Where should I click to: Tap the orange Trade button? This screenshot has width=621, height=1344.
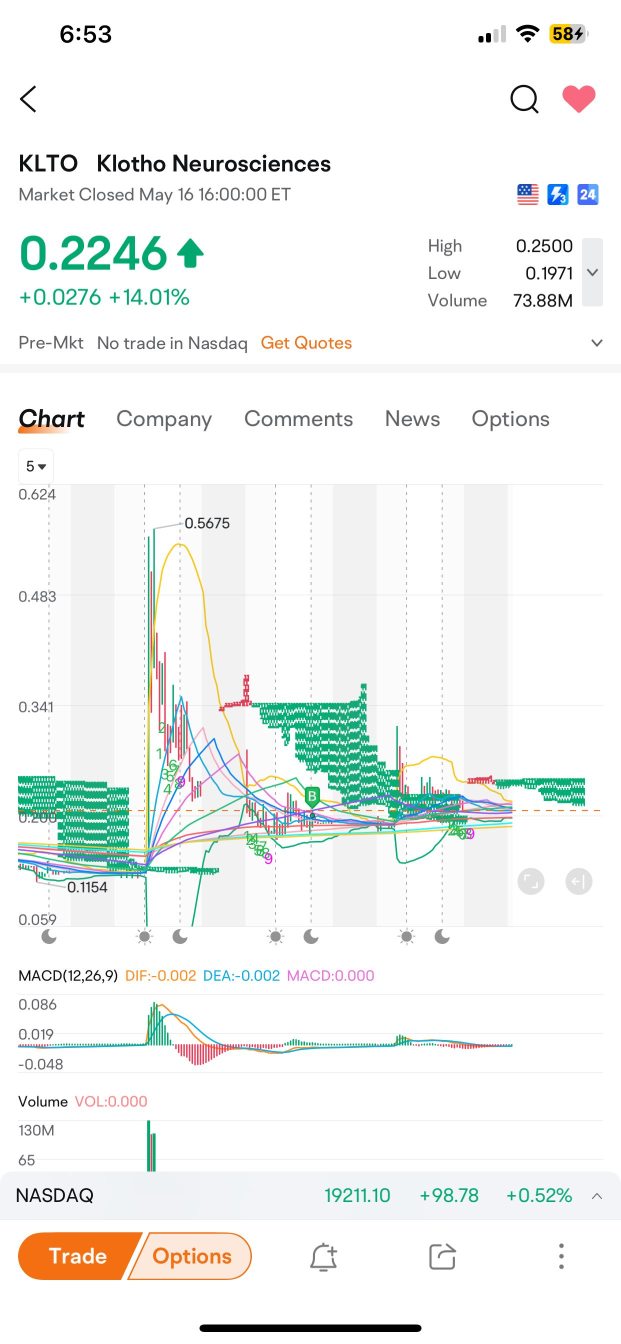pos(76,1257)
